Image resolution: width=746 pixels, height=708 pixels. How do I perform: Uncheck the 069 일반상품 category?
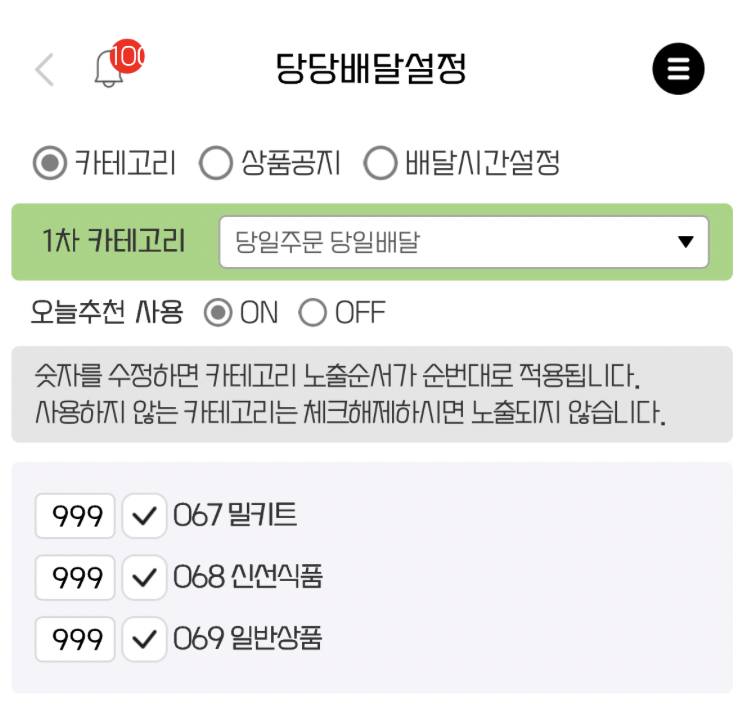pyautogui.click(x=145, y=638)
